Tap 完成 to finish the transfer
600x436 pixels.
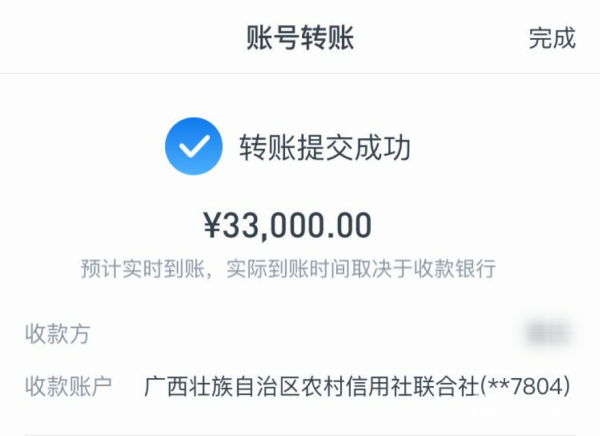[x=552, y=39]
